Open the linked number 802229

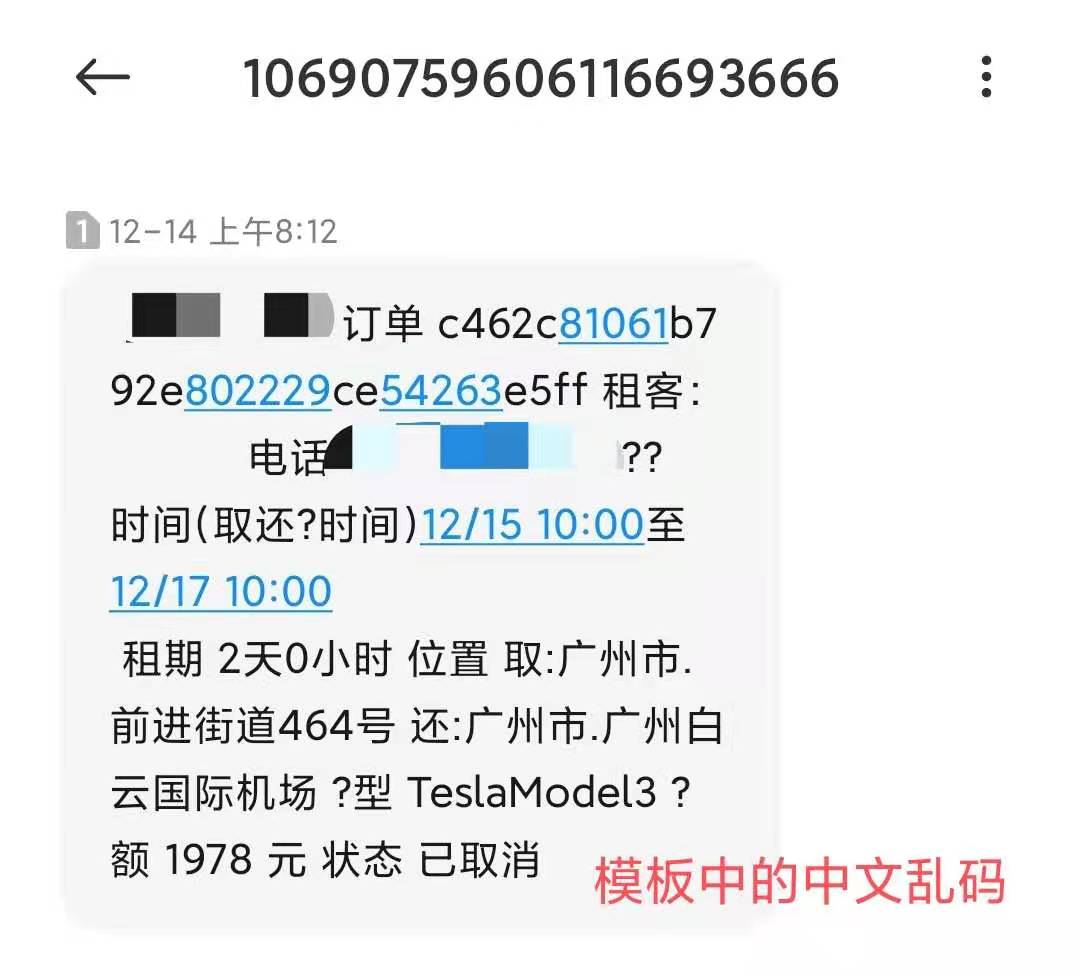point(258,391)
